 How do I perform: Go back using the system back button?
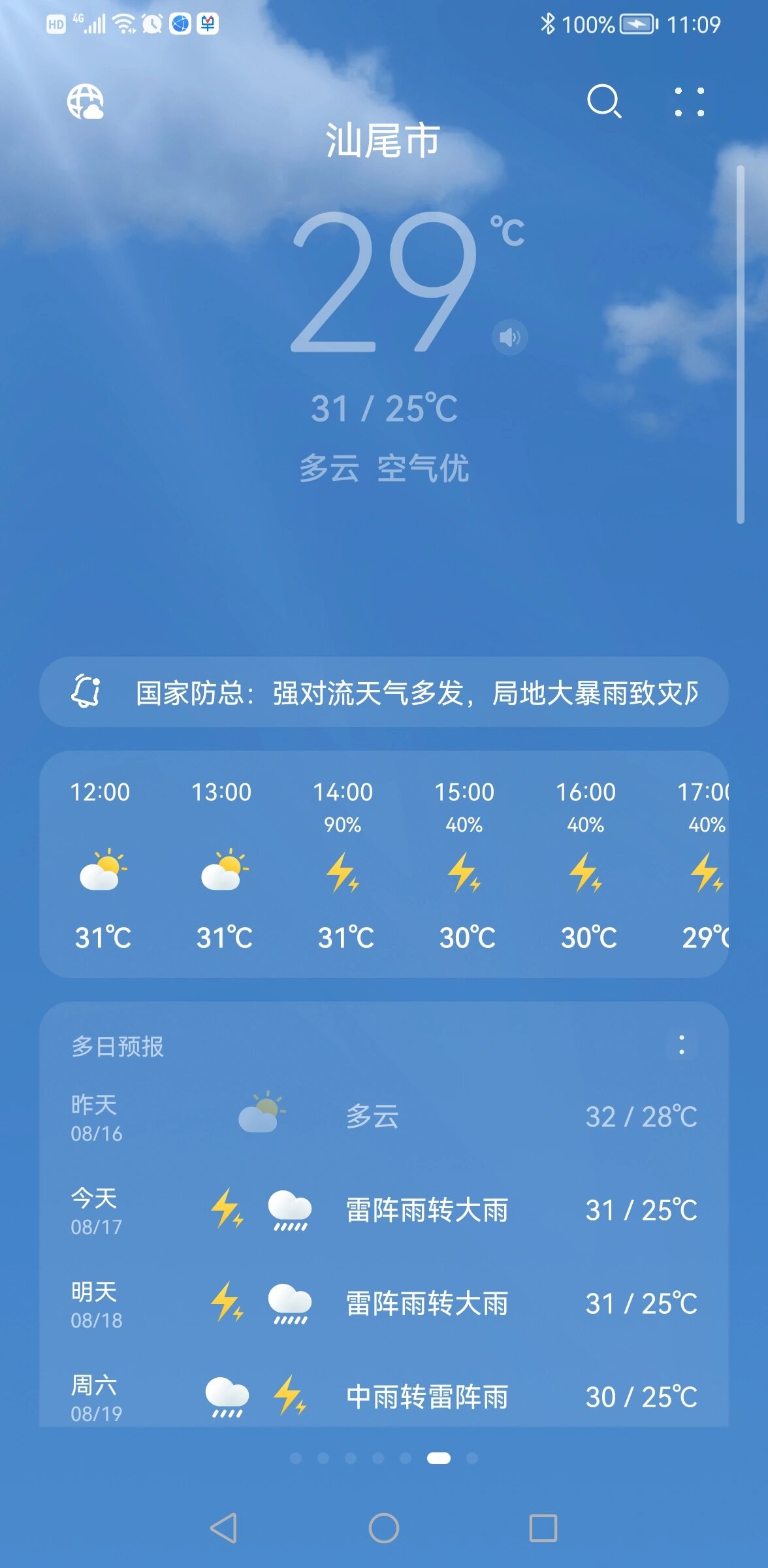(x=223, y=1528)
